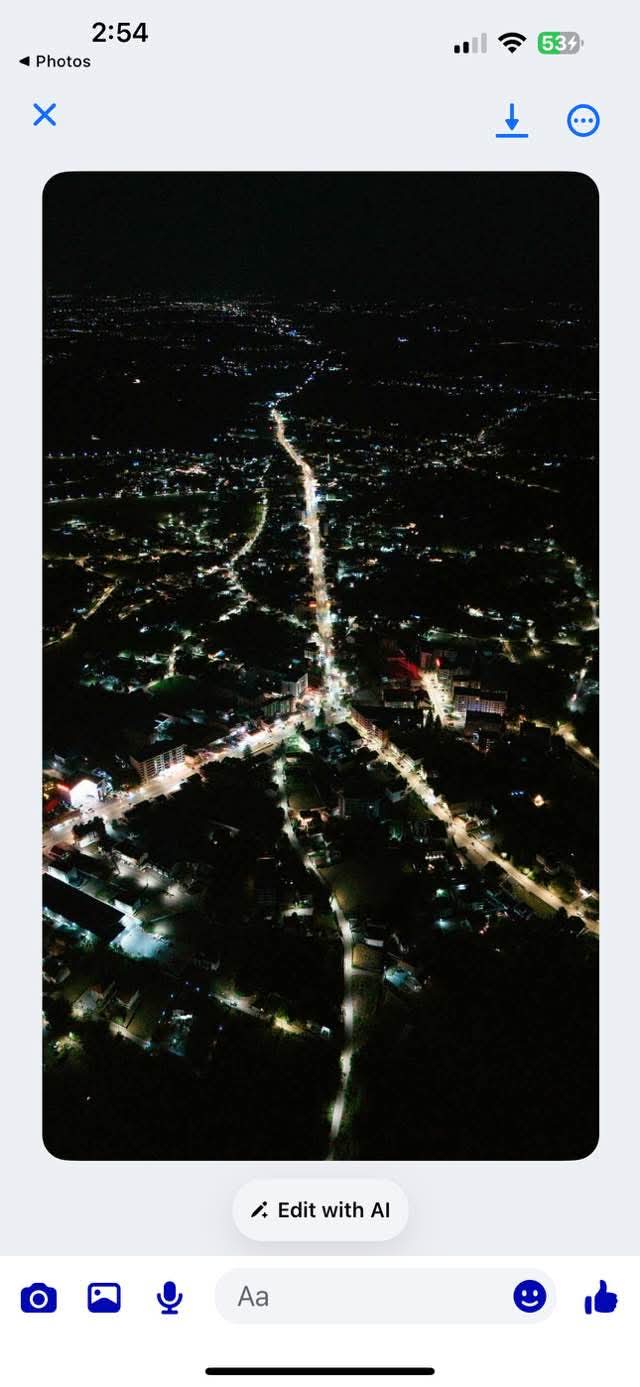Open the camera to take a photo
The height and width of the screenshot is (1387, 640).
(39, 1298)
